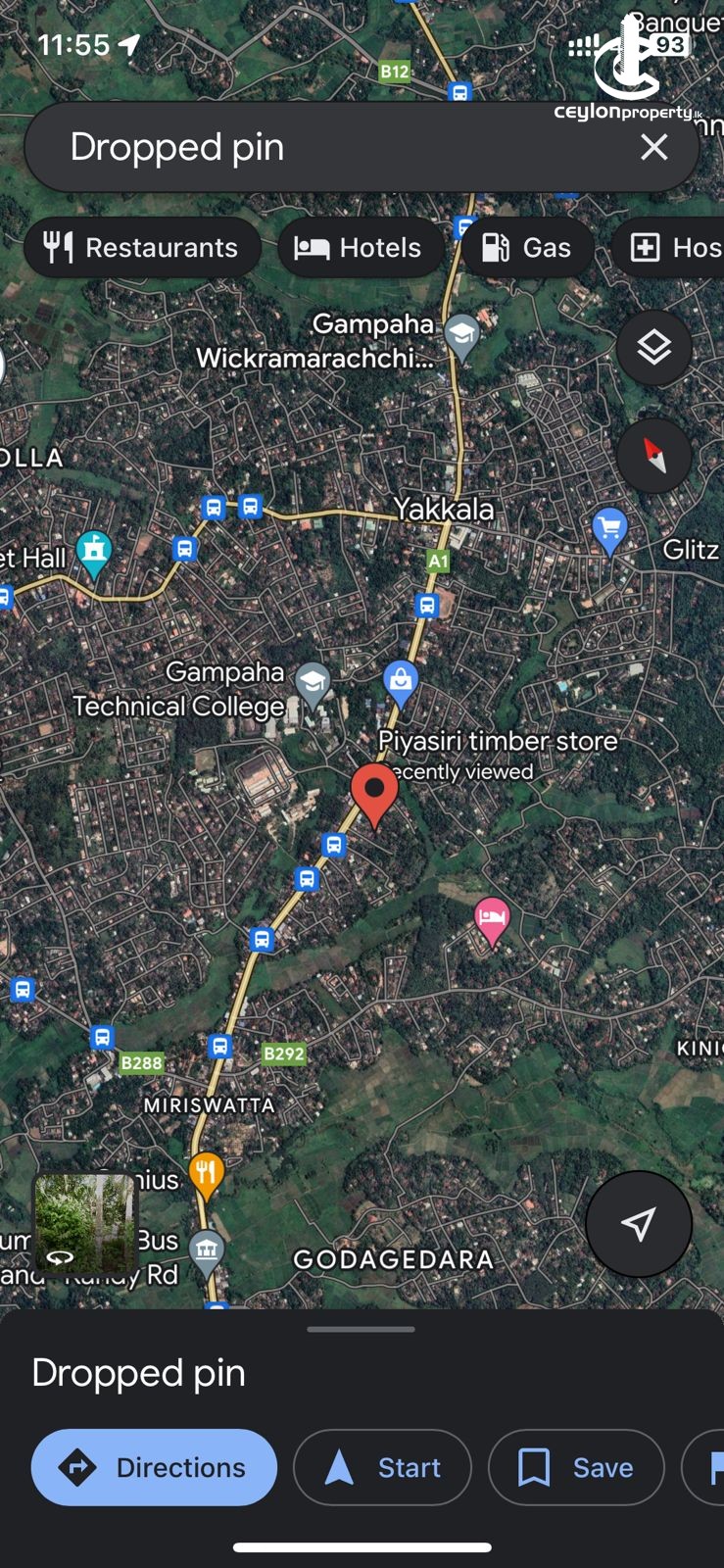Screen dimensions: 724x1568
Task: Tap the compass to reorient map
Action: click(x=653, y=456)
